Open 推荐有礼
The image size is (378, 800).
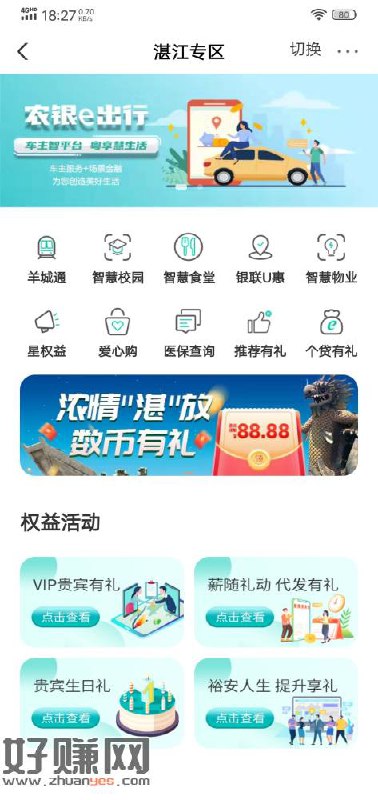click(260, 333)
